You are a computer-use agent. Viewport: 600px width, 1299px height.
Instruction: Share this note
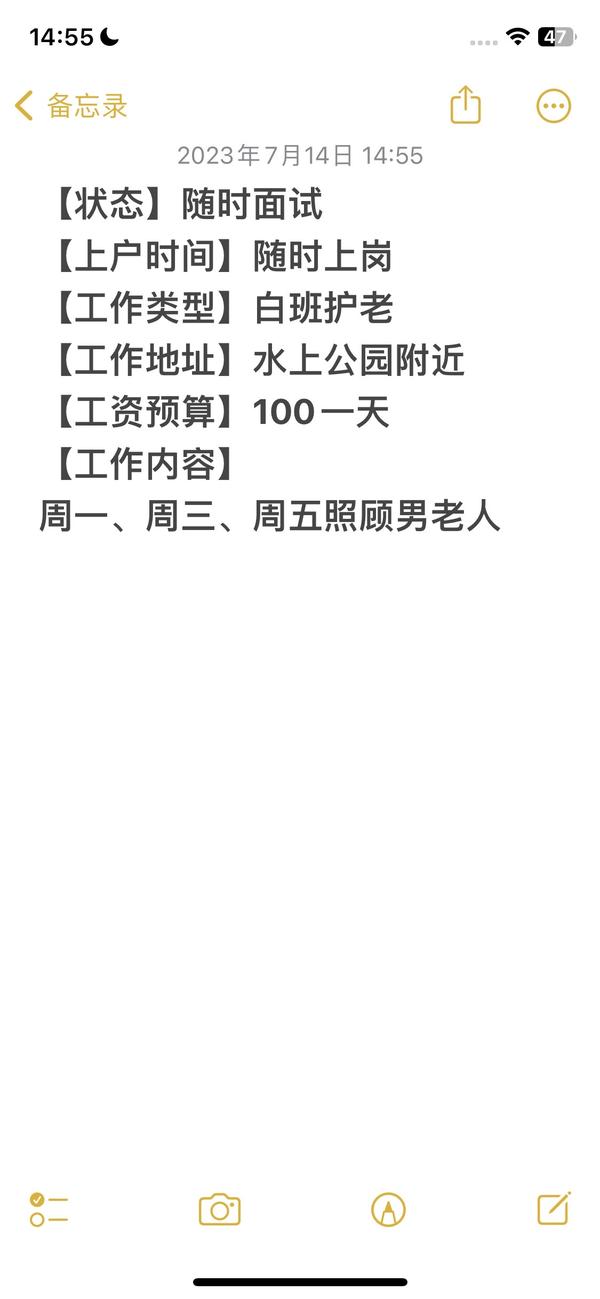(x=465, y=104)
